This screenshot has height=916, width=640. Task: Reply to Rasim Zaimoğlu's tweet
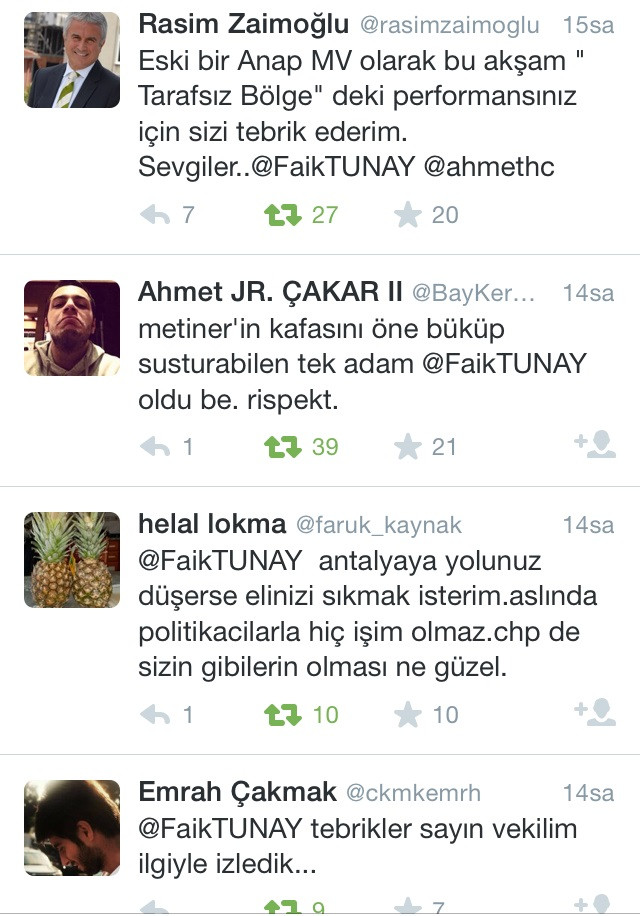pos(155,215)
